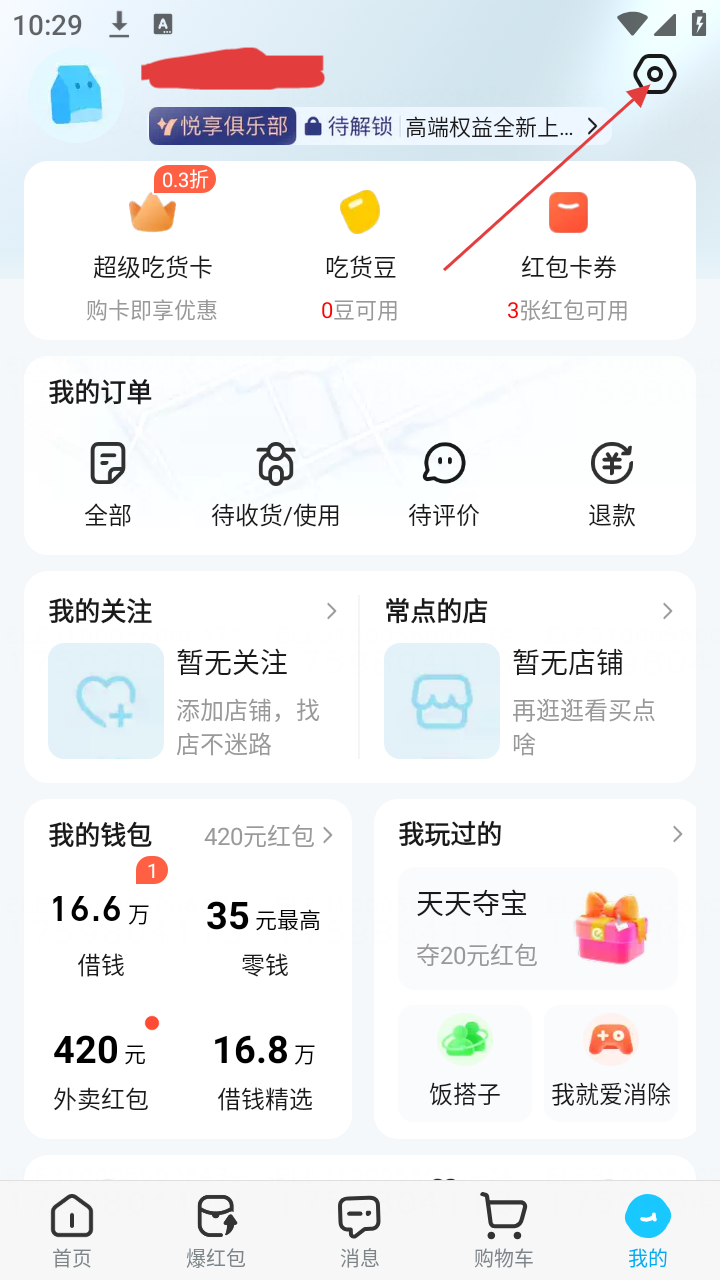Open 待收货/使用 orders
Screen dimensions: 720x1280
click(276, 485)
